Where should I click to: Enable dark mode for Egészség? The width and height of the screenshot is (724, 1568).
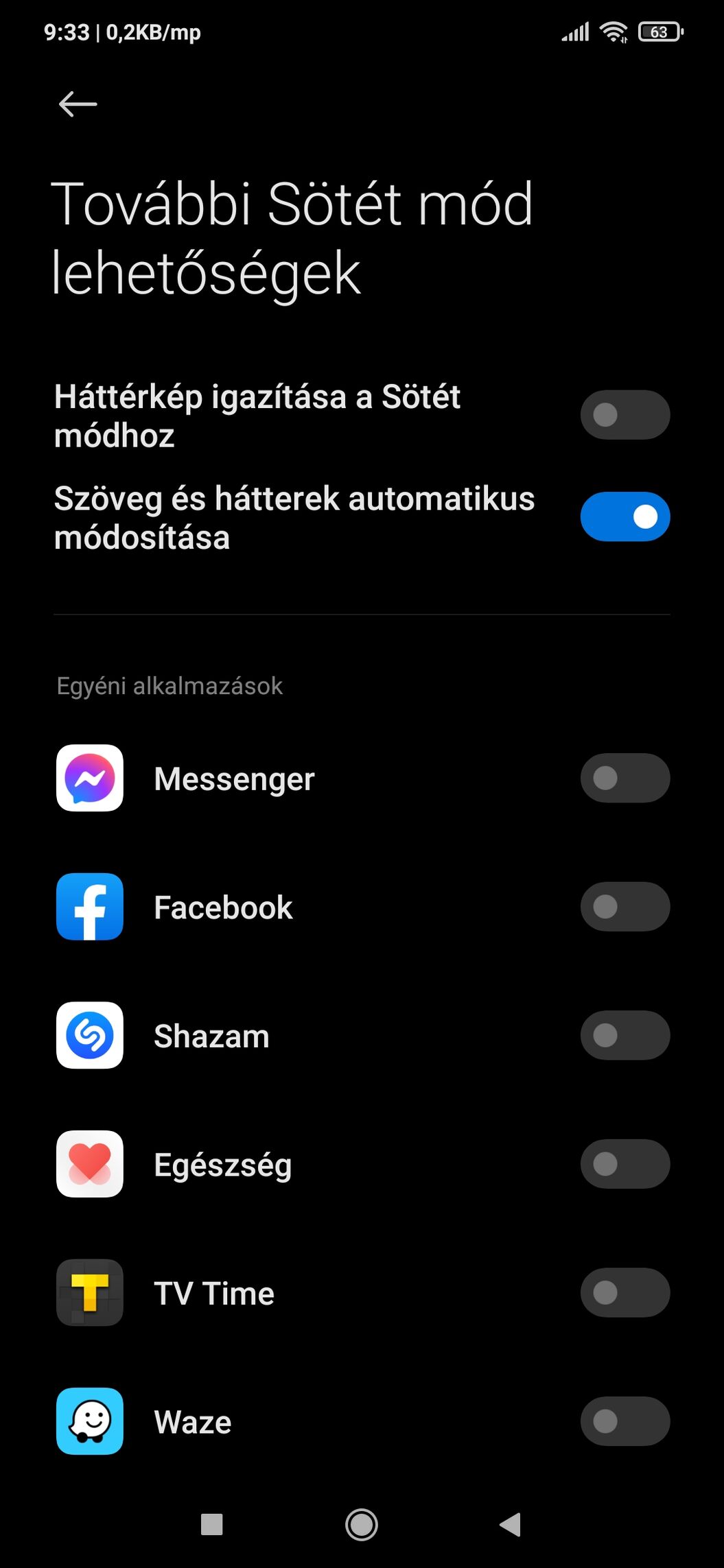pos(625,1164)
